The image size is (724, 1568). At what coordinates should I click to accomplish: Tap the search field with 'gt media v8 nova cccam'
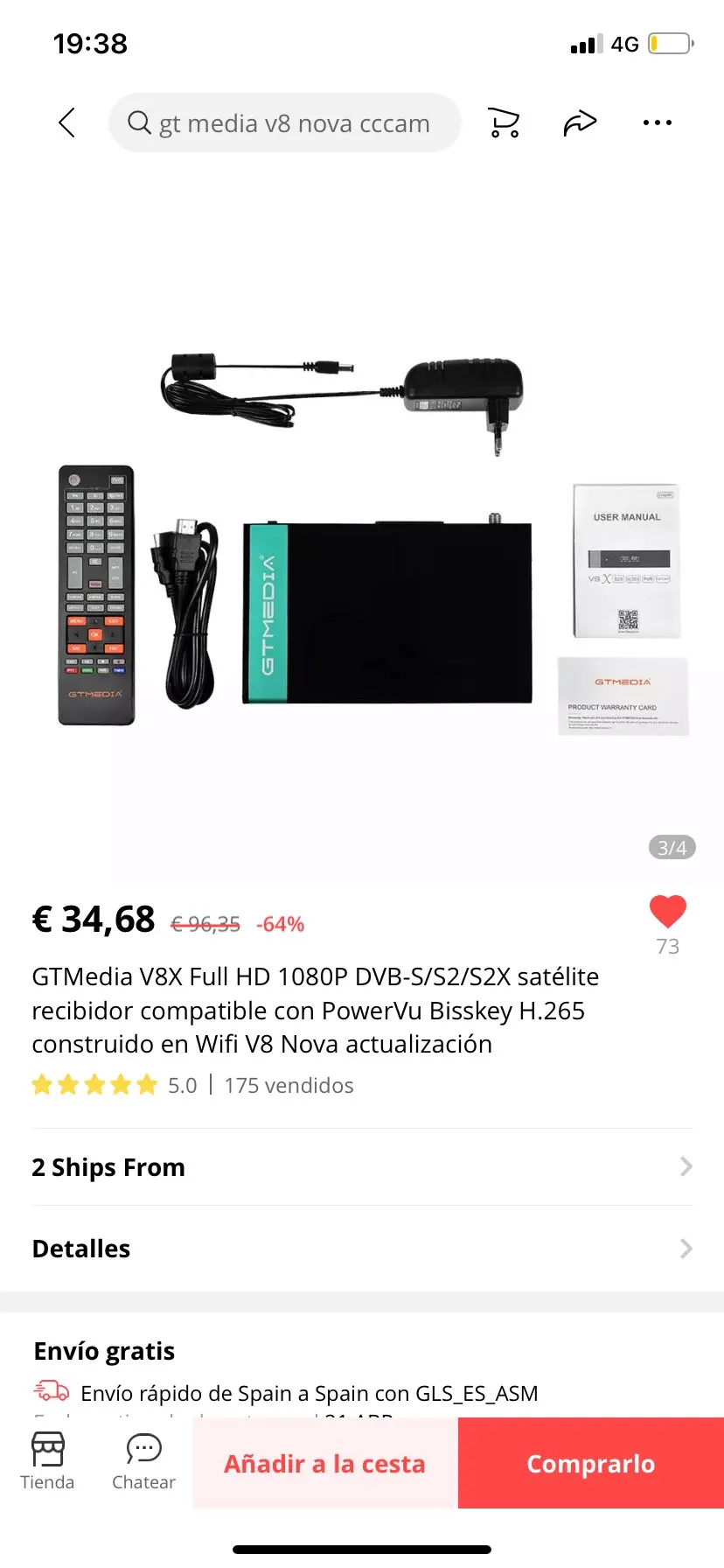pos(284,123)
